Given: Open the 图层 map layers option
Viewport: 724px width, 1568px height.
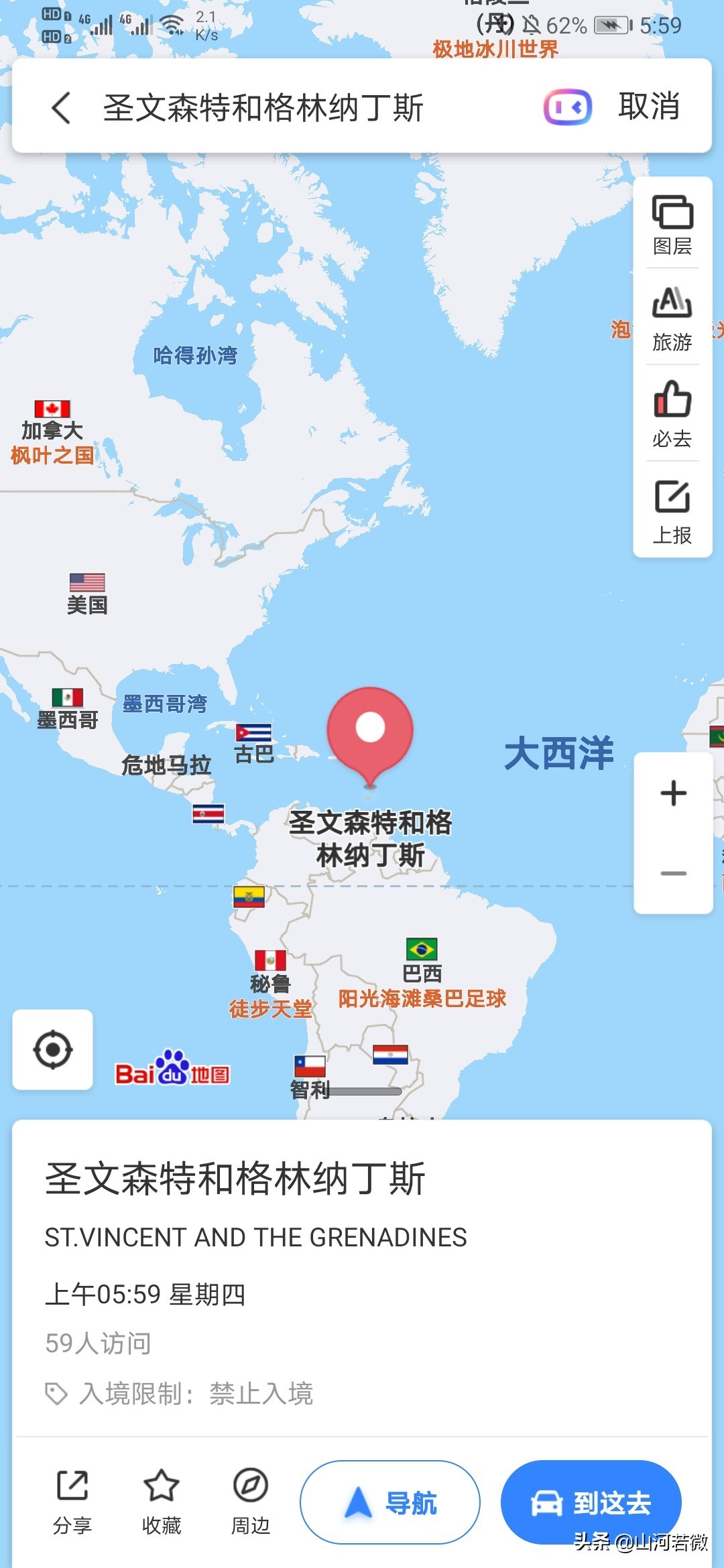Looking at the screenshot, I should click(x=672, y=224).
